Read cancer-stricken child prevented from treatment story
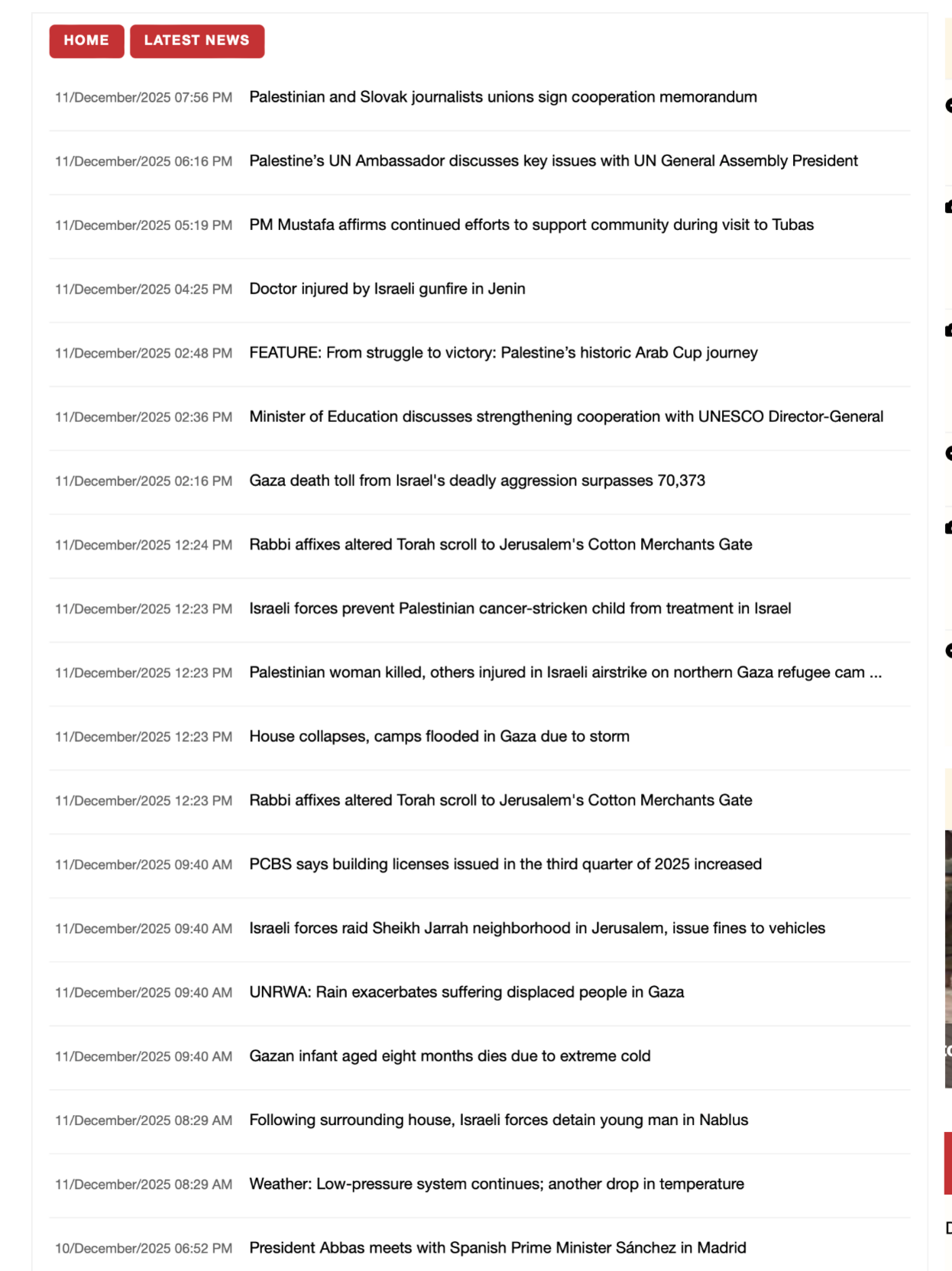The image size is (952, 1271). (x=520, y=608)
